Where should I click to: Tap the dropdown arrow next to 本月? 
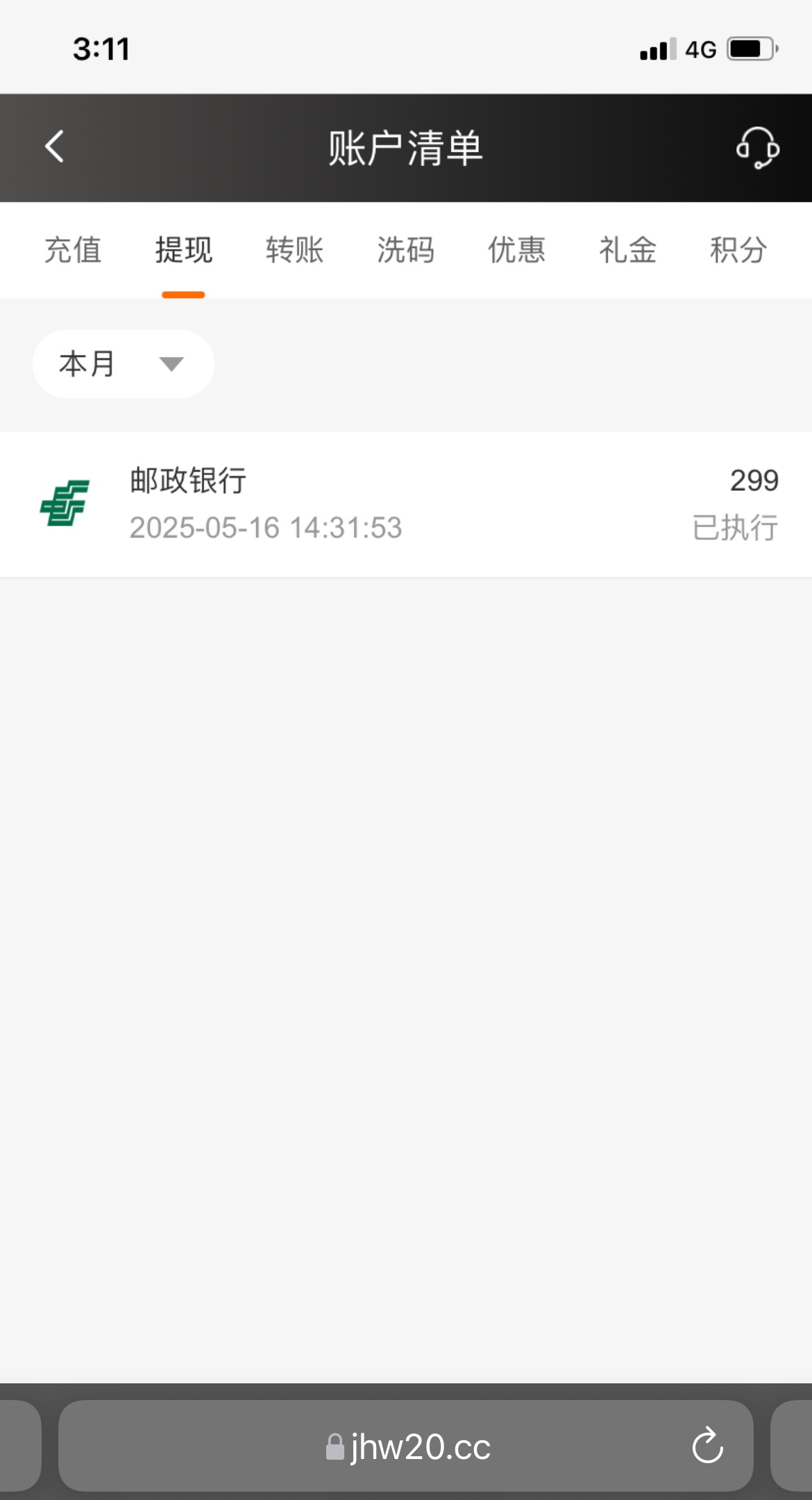coord(173,364)
